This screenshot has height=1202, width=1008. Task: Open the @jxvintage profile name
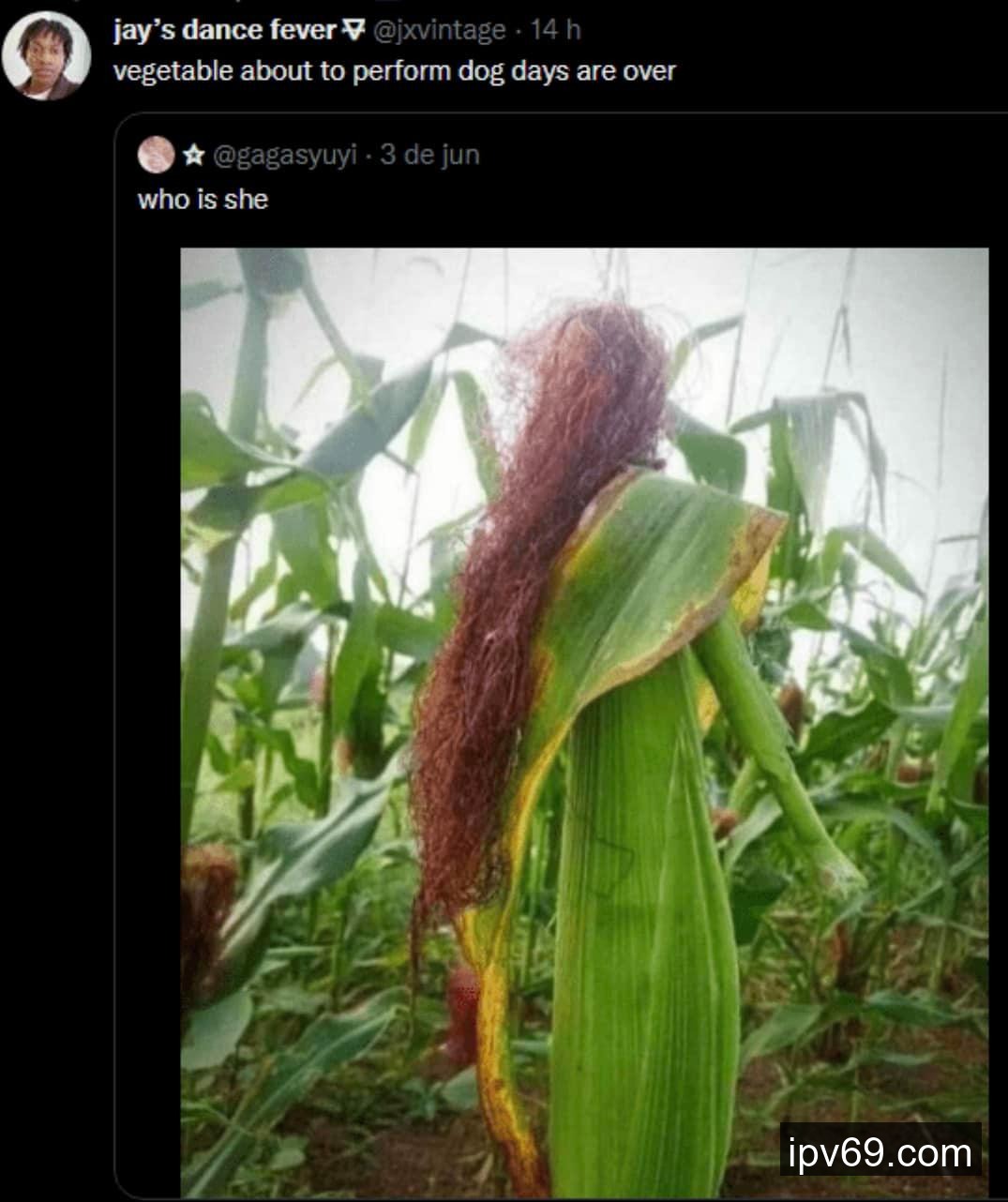point(224,30)
